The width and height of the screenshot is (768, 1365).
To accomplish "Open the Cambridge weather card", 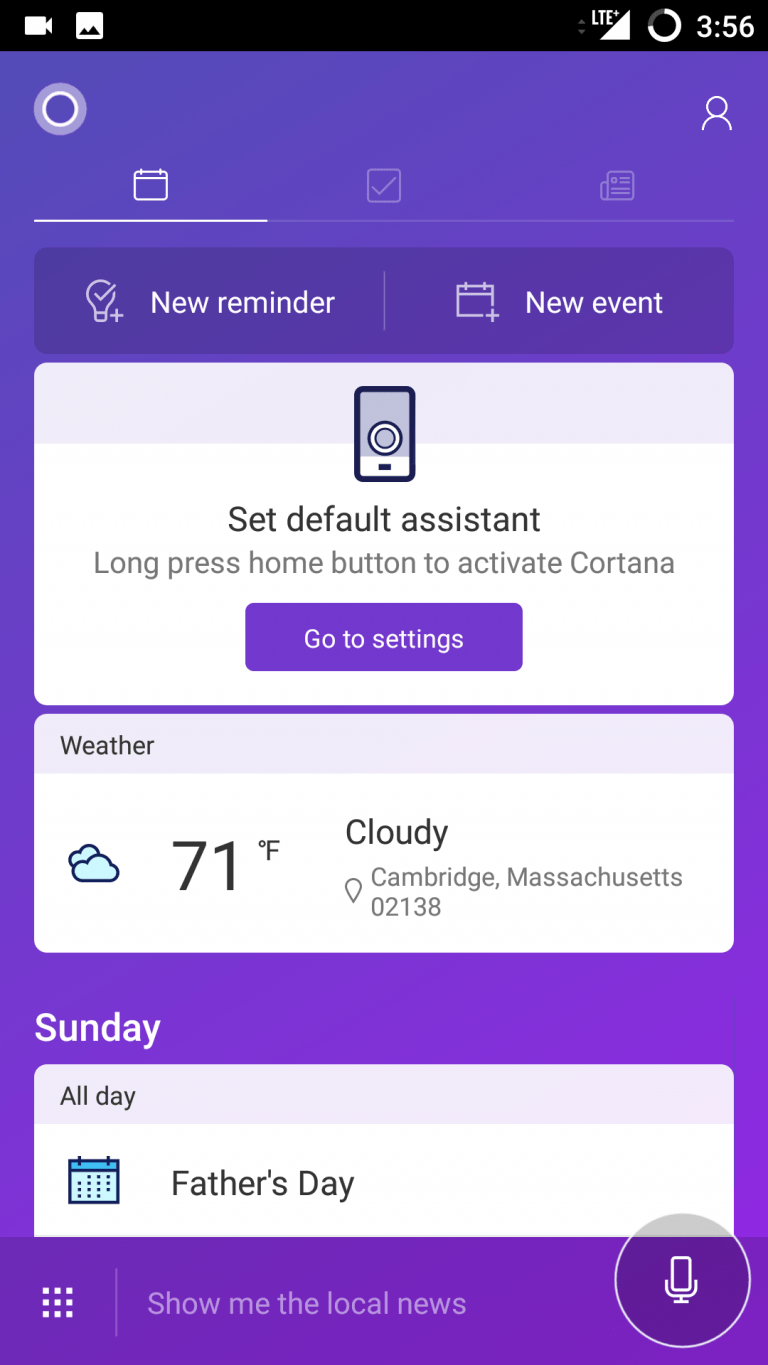I will tap(384, 862).
